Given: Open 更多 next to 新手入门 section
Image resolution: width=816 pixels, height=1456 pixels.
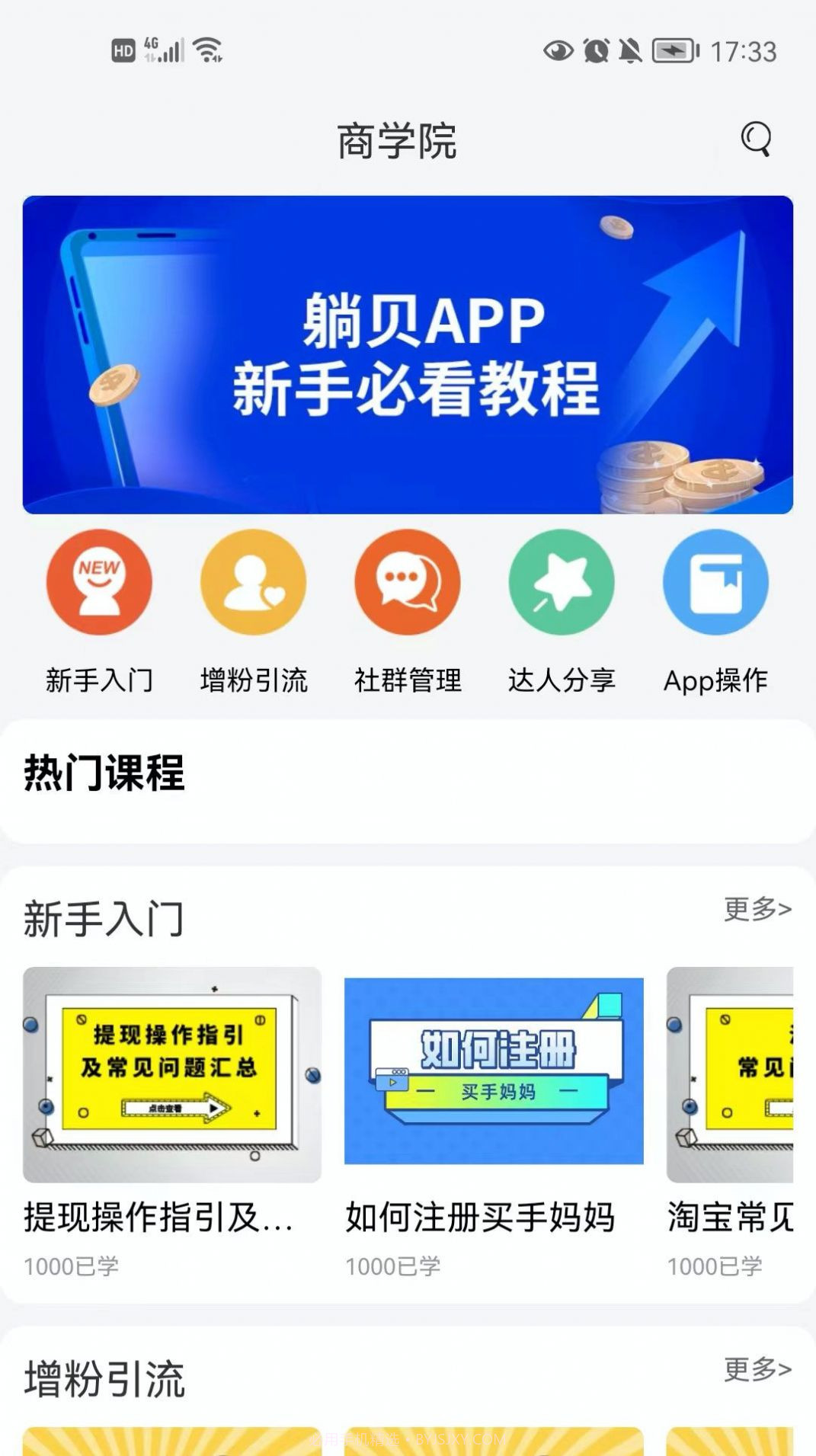Looking at the screenshot, I should (x=757, y=909).
